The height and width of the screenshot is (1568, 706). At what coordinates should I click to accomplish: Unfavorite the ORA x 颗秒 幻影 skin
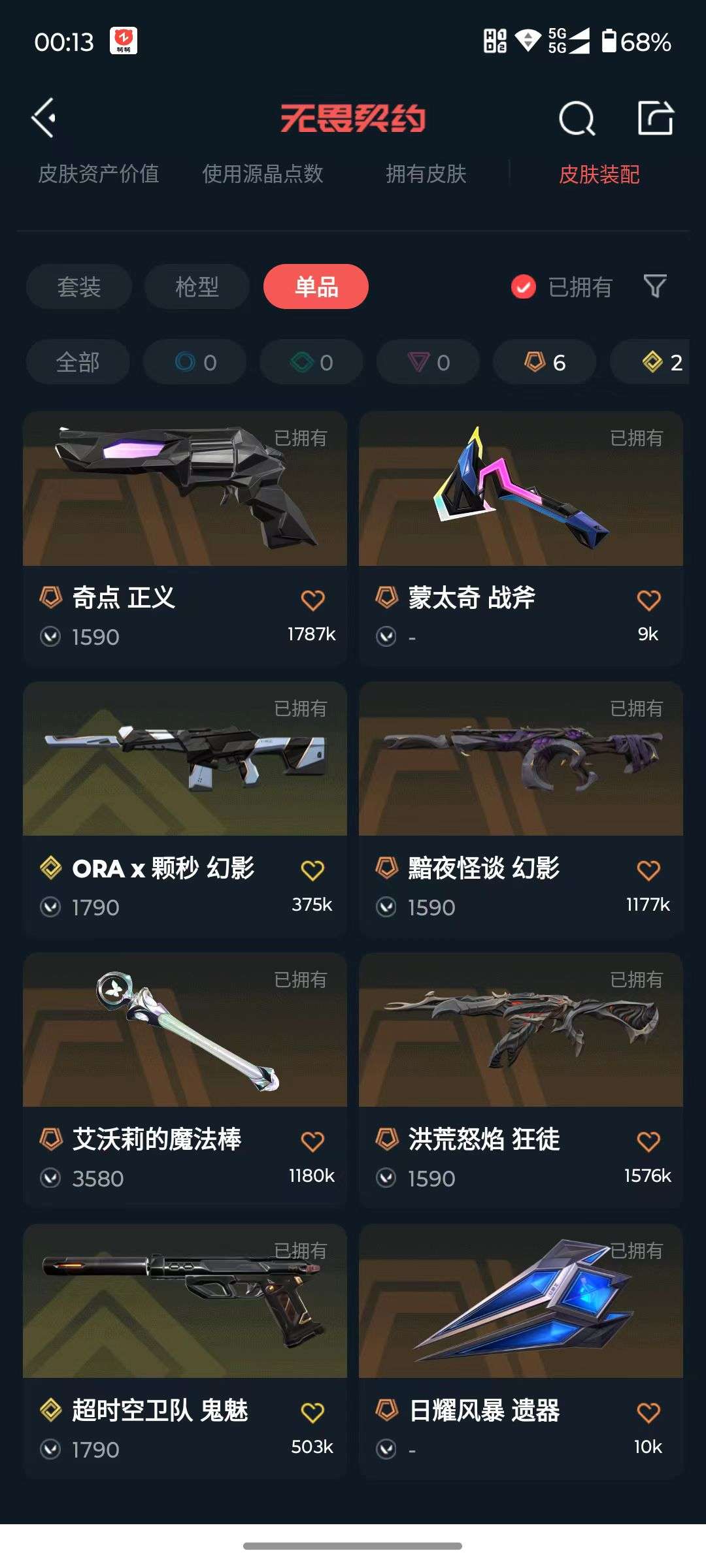pos(313,869)
